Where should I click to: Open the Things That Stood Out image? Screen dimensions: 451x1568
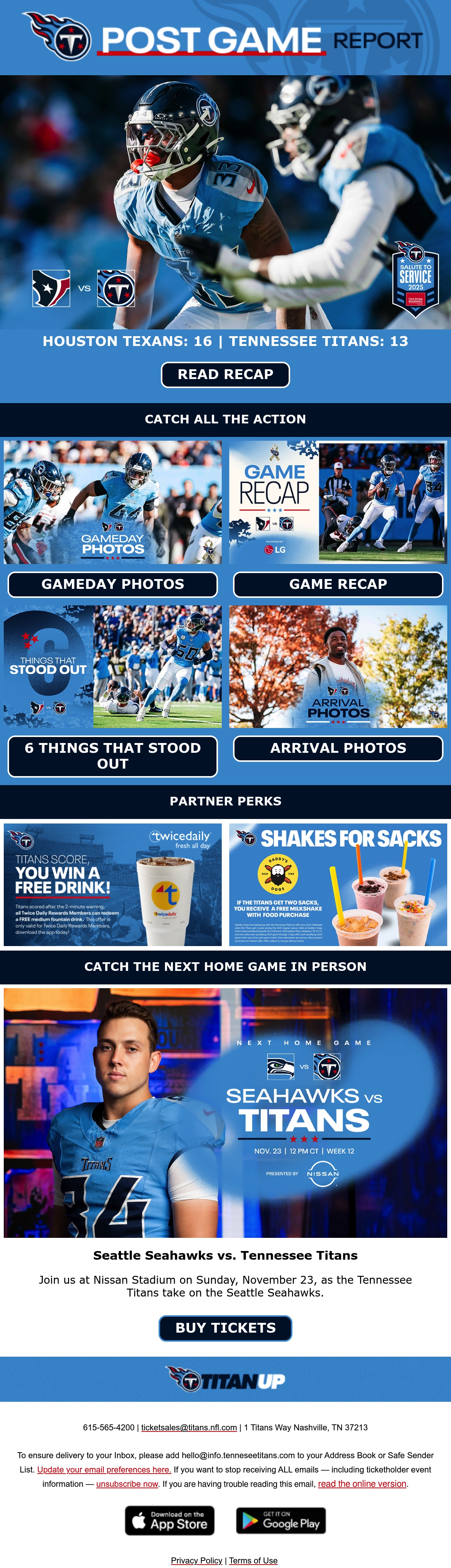point(113,667)
